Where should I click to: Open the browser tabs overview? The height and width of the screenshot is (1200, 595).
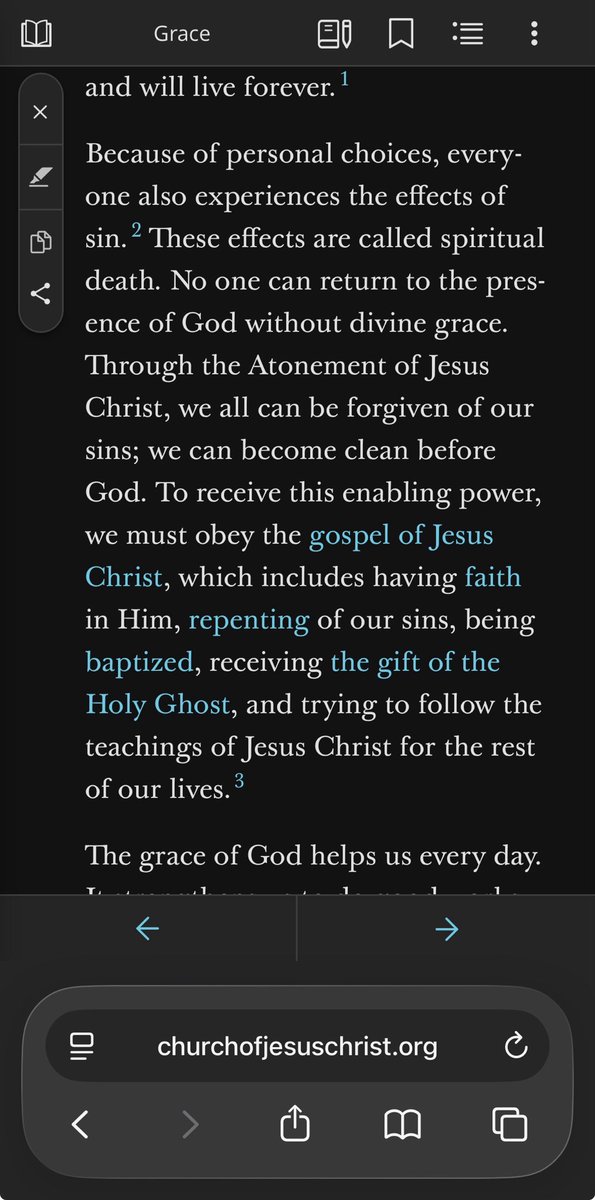coord(510,1125)
